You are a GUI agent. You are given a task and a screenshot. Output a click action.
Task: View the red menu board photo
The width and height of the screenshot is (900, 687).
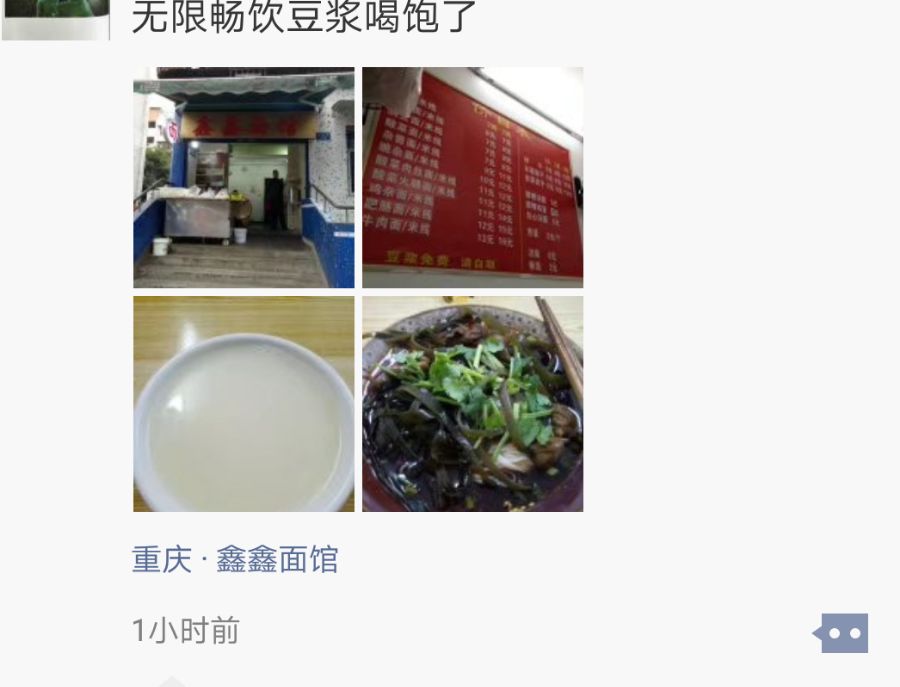click(x=472, y=177)
